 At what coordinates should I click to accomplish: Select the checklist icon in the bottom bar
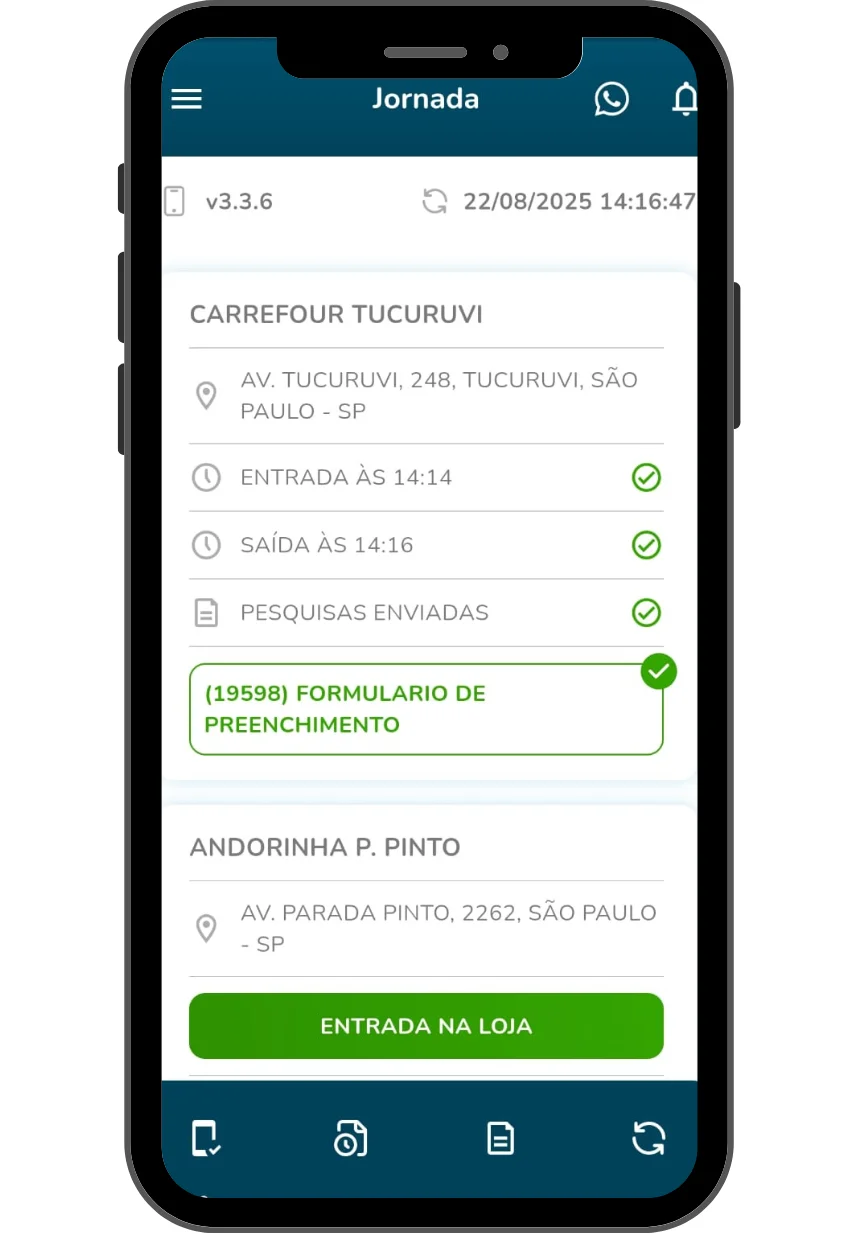[x=203, y=1138]
